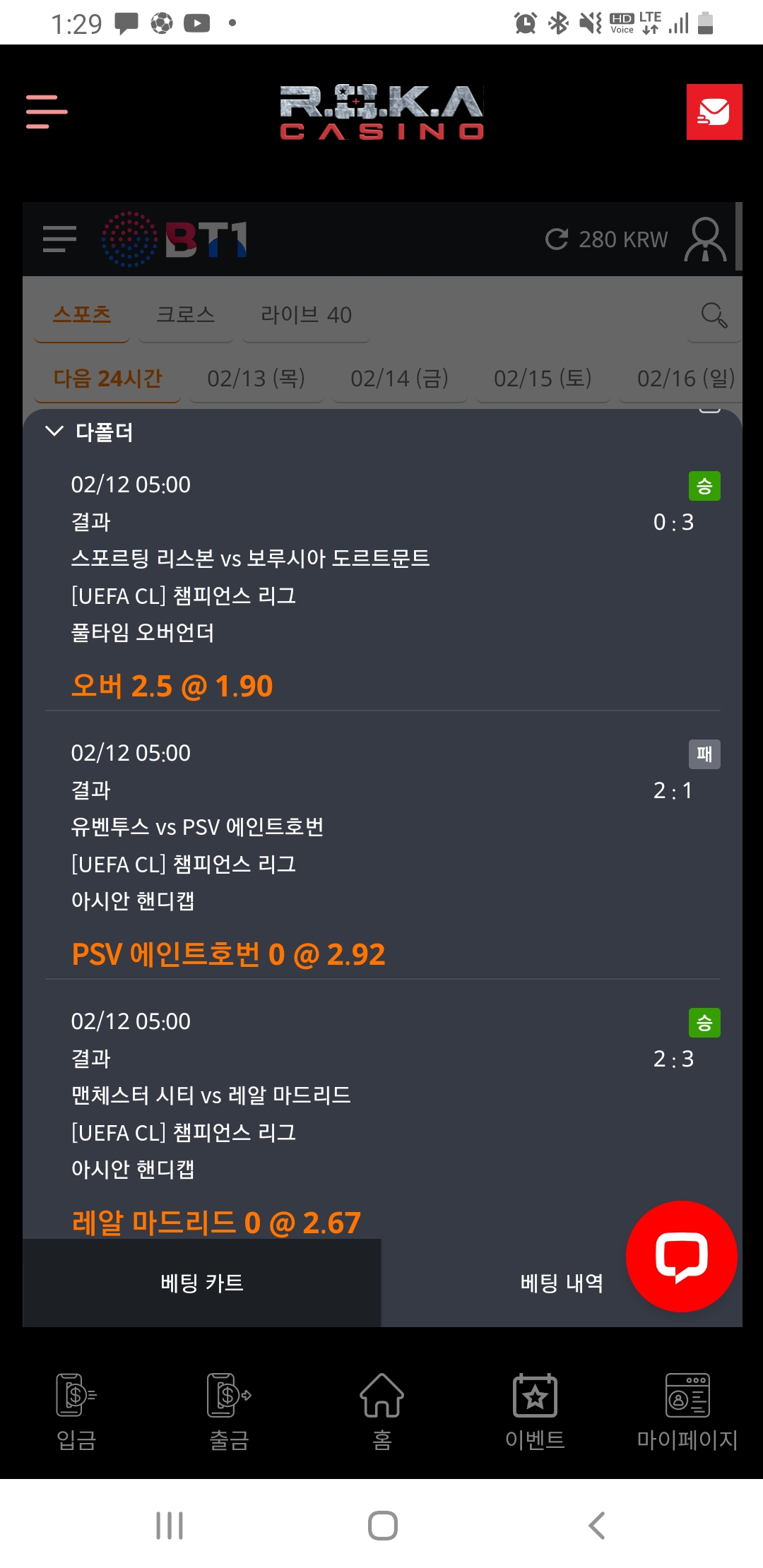Select the 다음 24시간 filter
Screen dimensions: 763x1568
108,379
